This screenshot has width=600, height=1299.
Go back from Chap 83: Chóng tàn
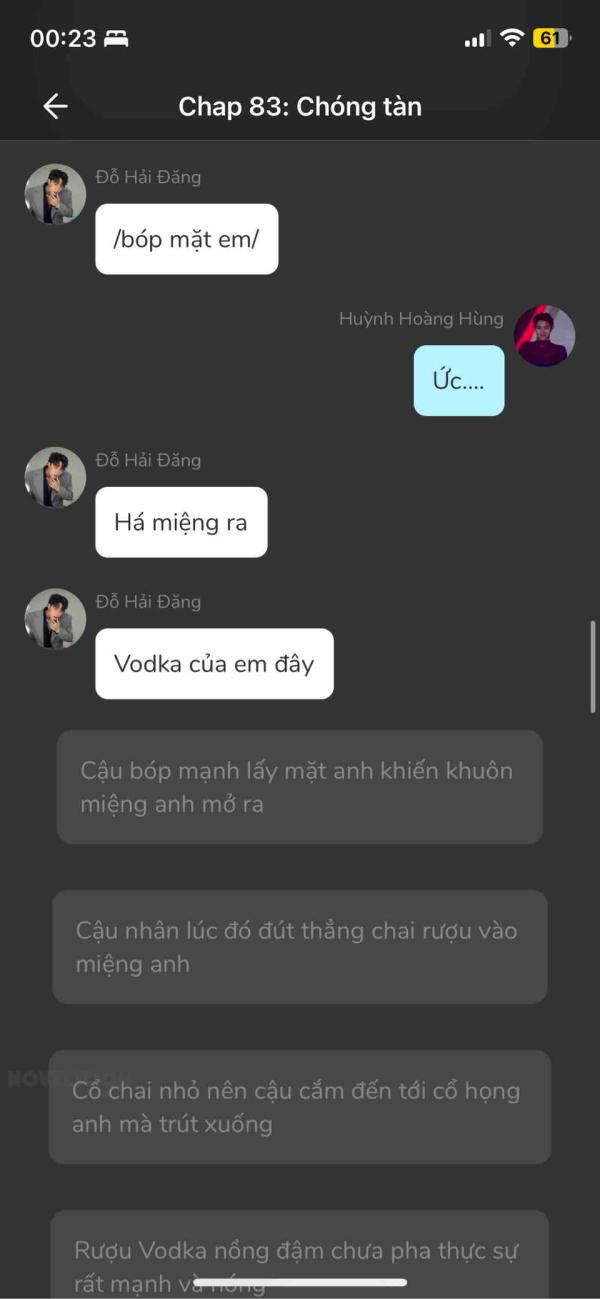pos(55,106)
